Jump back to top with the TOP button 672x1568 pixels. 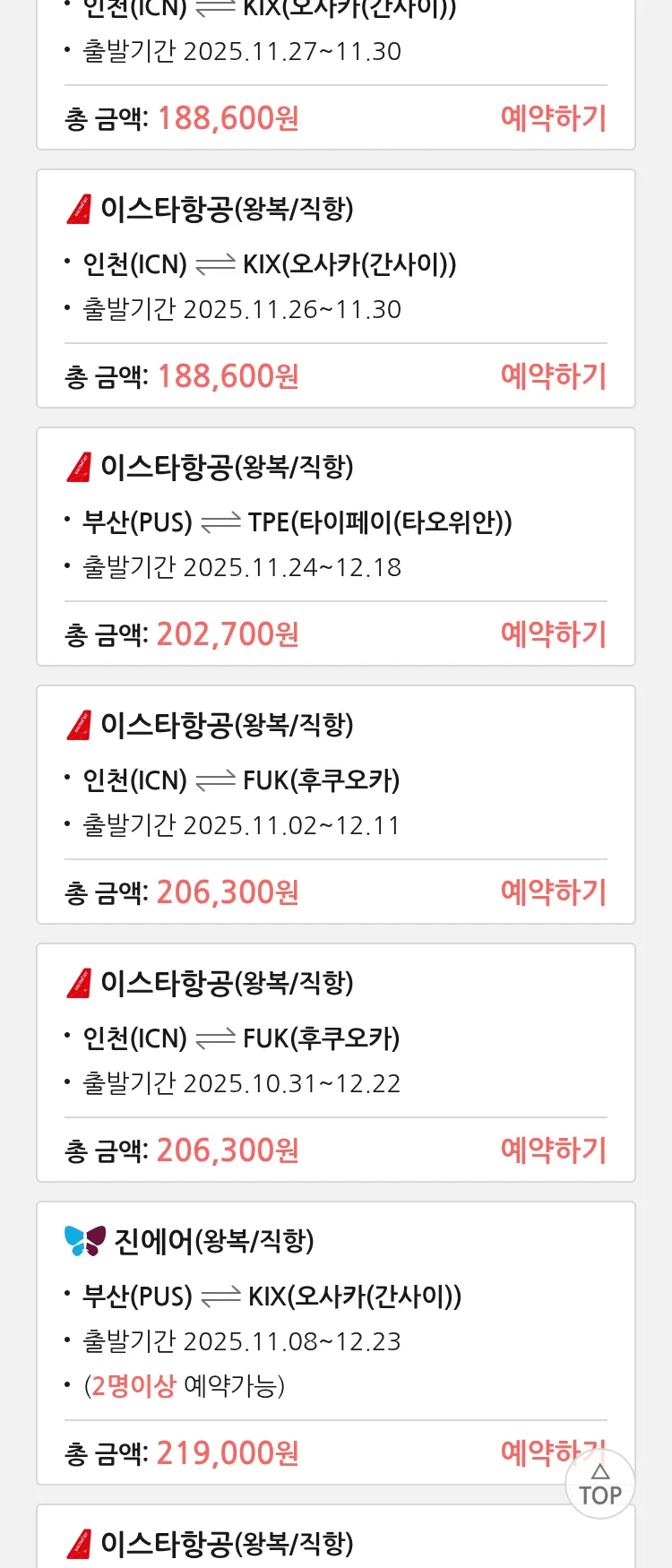click(599, 1485)
